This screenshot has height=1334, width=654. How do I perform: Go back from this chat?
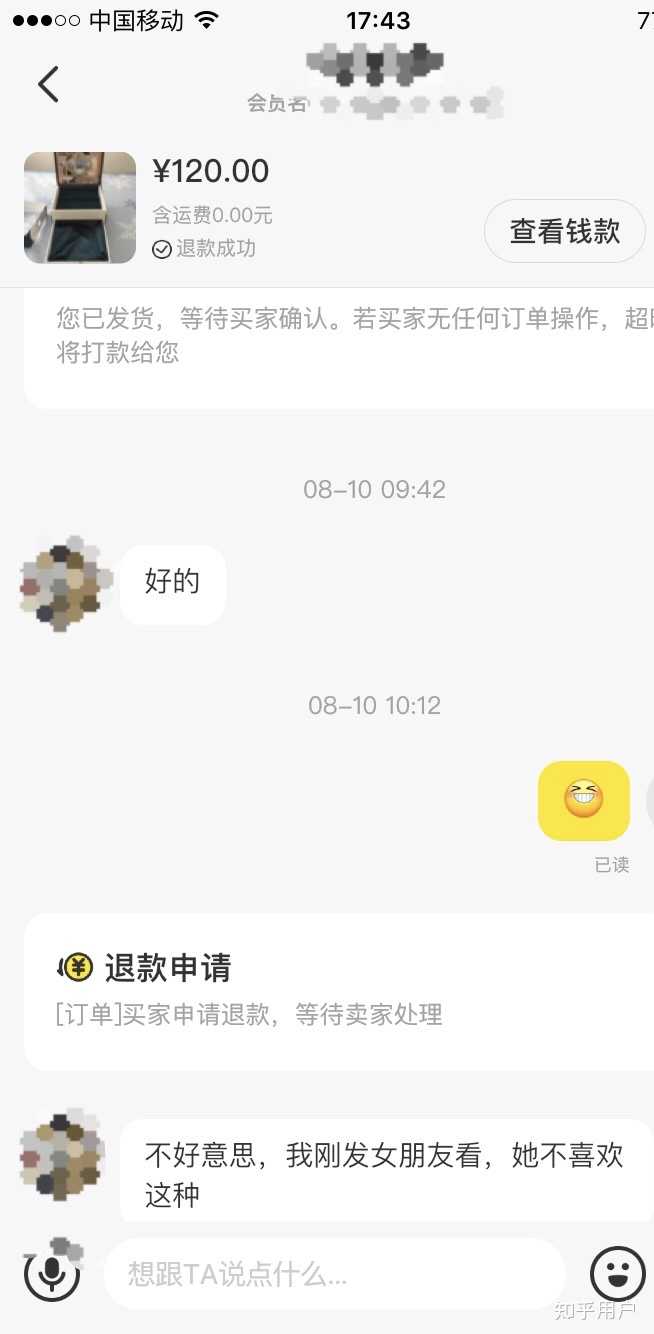point(48,85)
